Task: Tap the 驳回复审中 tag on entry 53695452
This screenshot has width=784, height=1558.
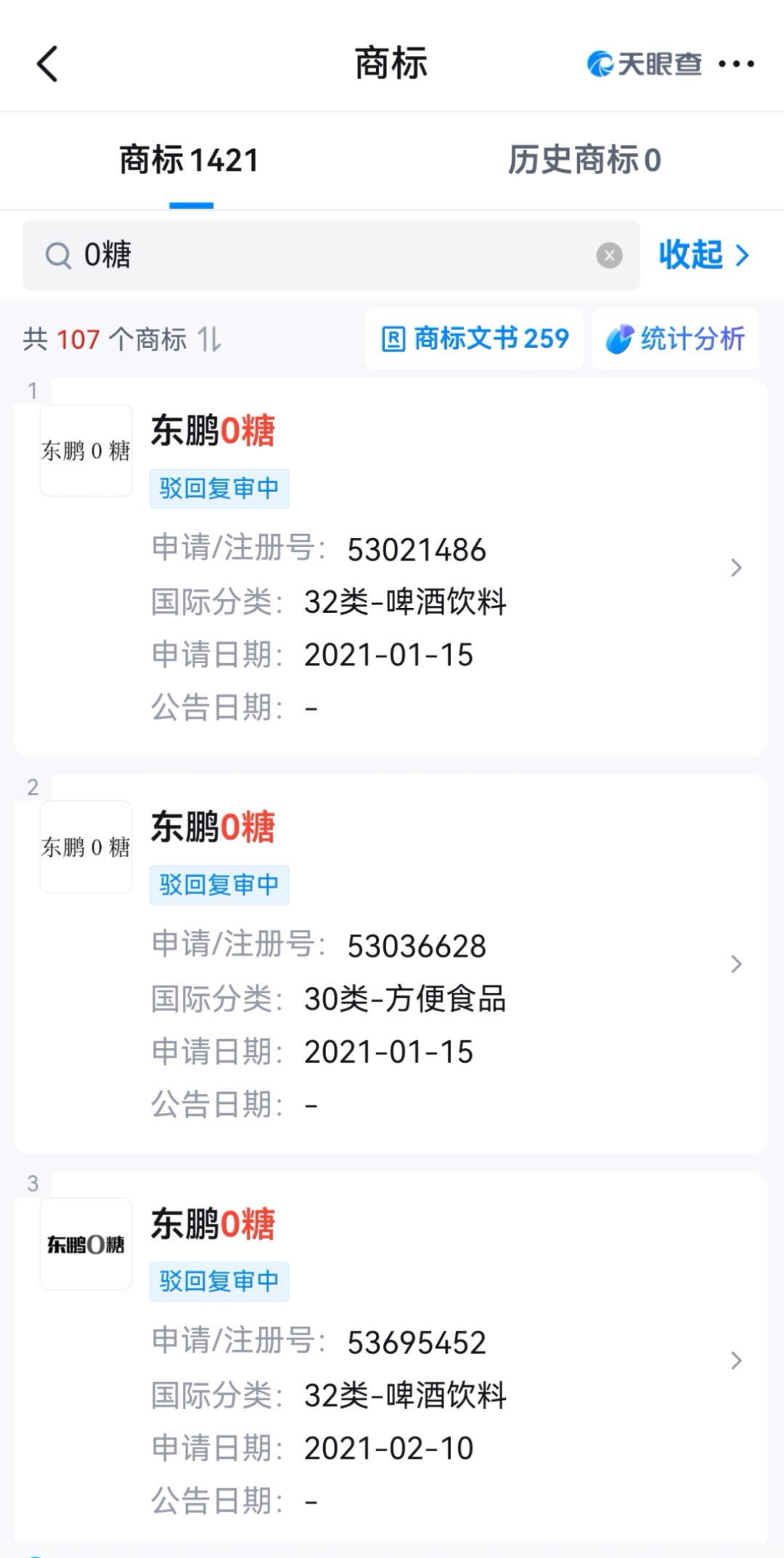Action: [x=220, y=1281]
